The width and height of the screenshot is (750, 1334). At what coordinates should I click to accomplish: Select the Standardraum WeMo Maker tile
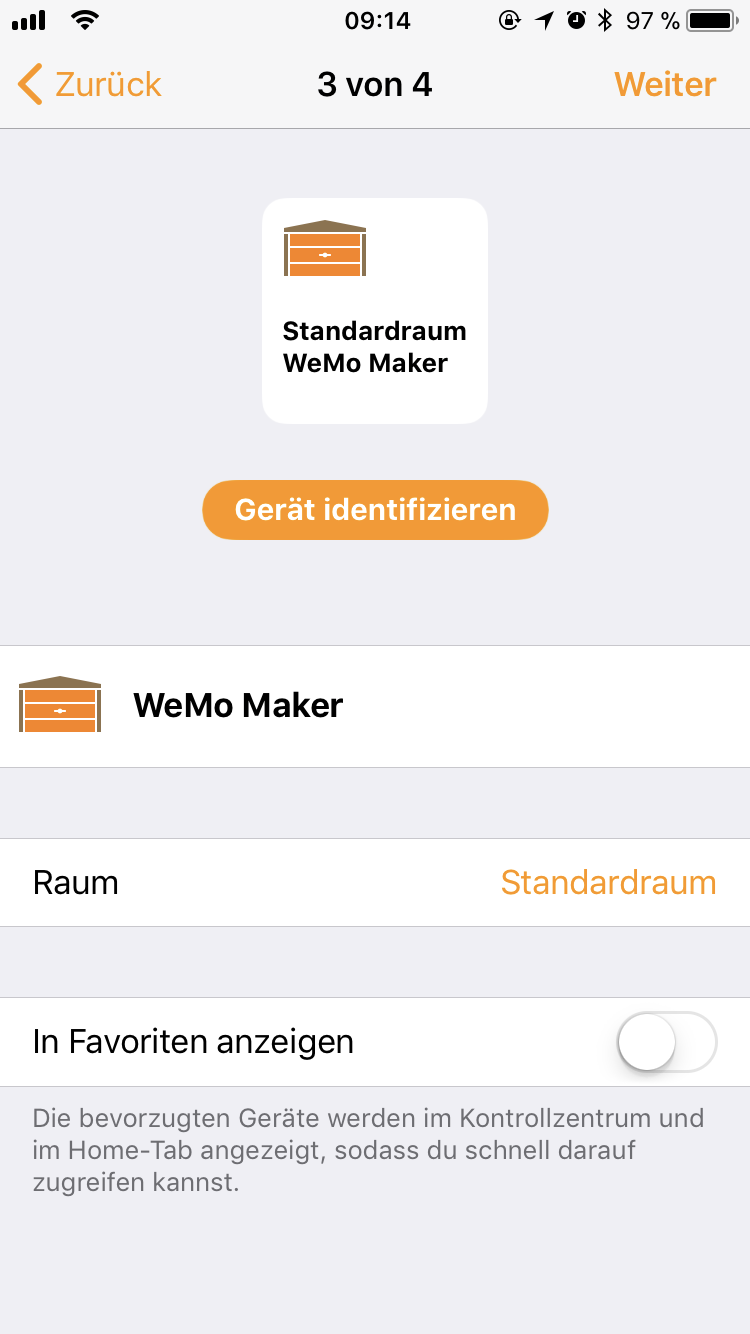[x=375, y=311]
